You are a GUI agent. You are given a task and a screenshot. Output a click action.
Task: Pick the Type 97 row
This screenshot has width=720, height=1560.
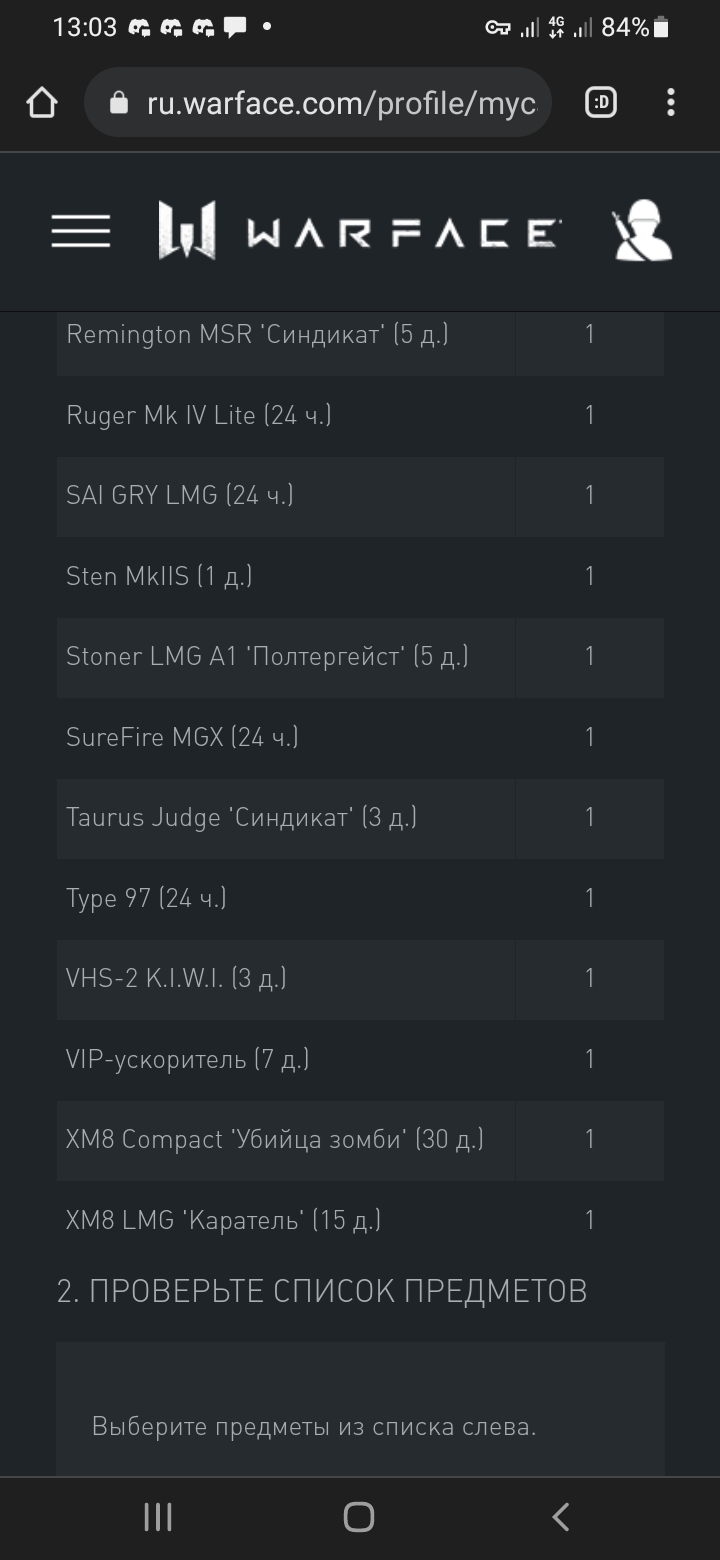(360, 899)
